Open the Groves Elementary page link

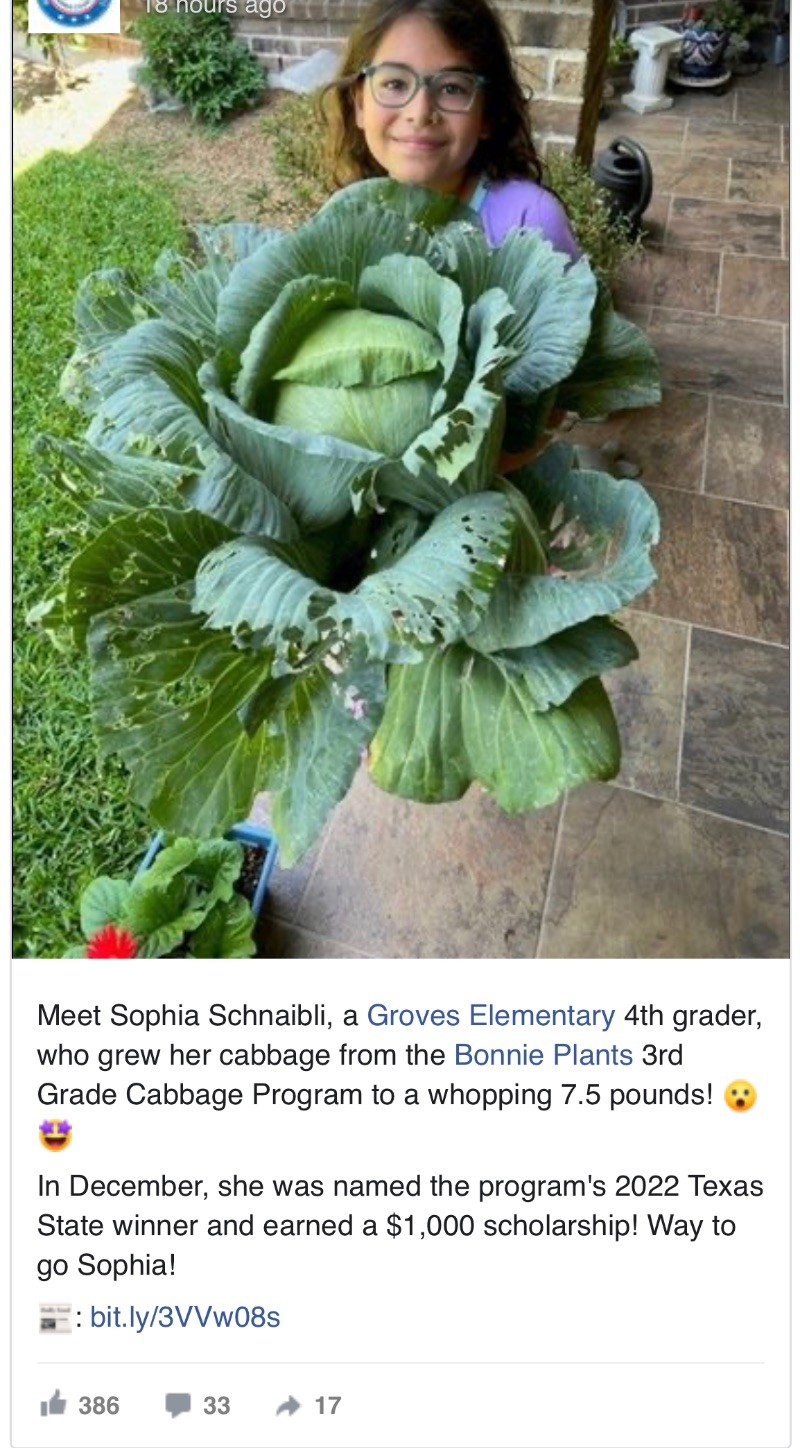pos(490,1016)
